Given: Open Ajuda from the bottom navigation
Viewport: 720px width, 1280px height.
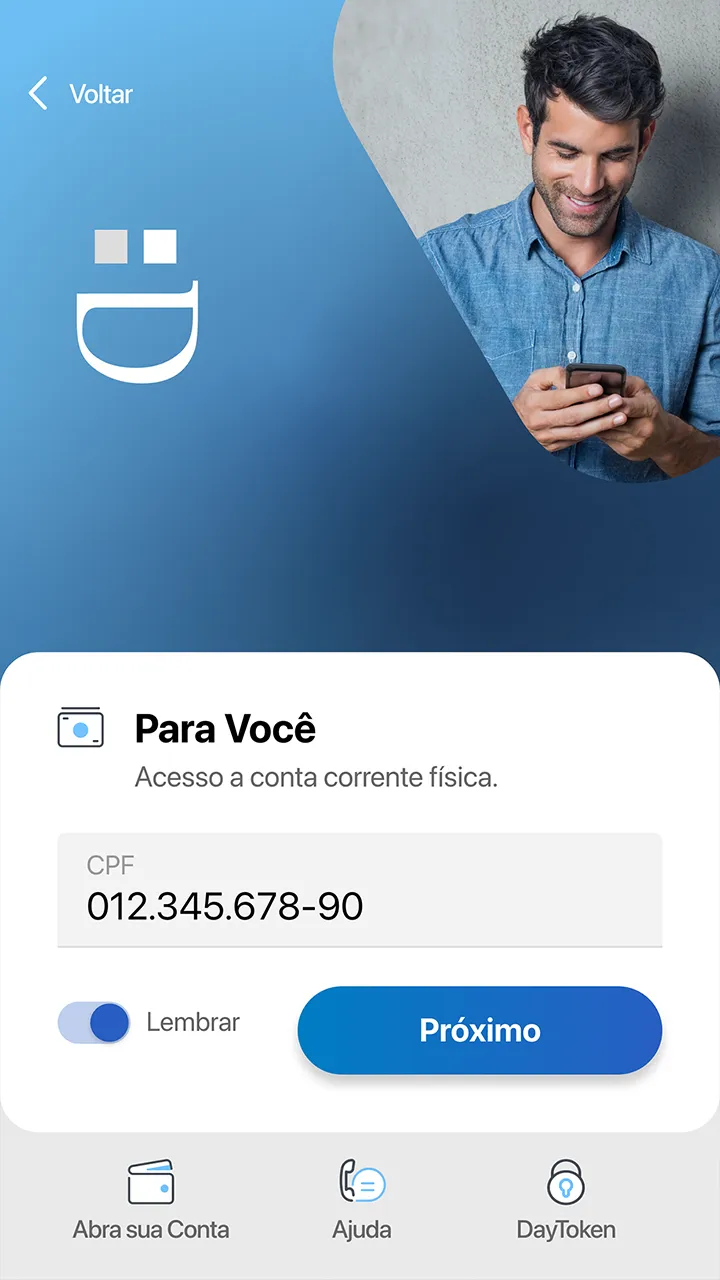Looking at the screenshot, I should (x=360, y=1229).
